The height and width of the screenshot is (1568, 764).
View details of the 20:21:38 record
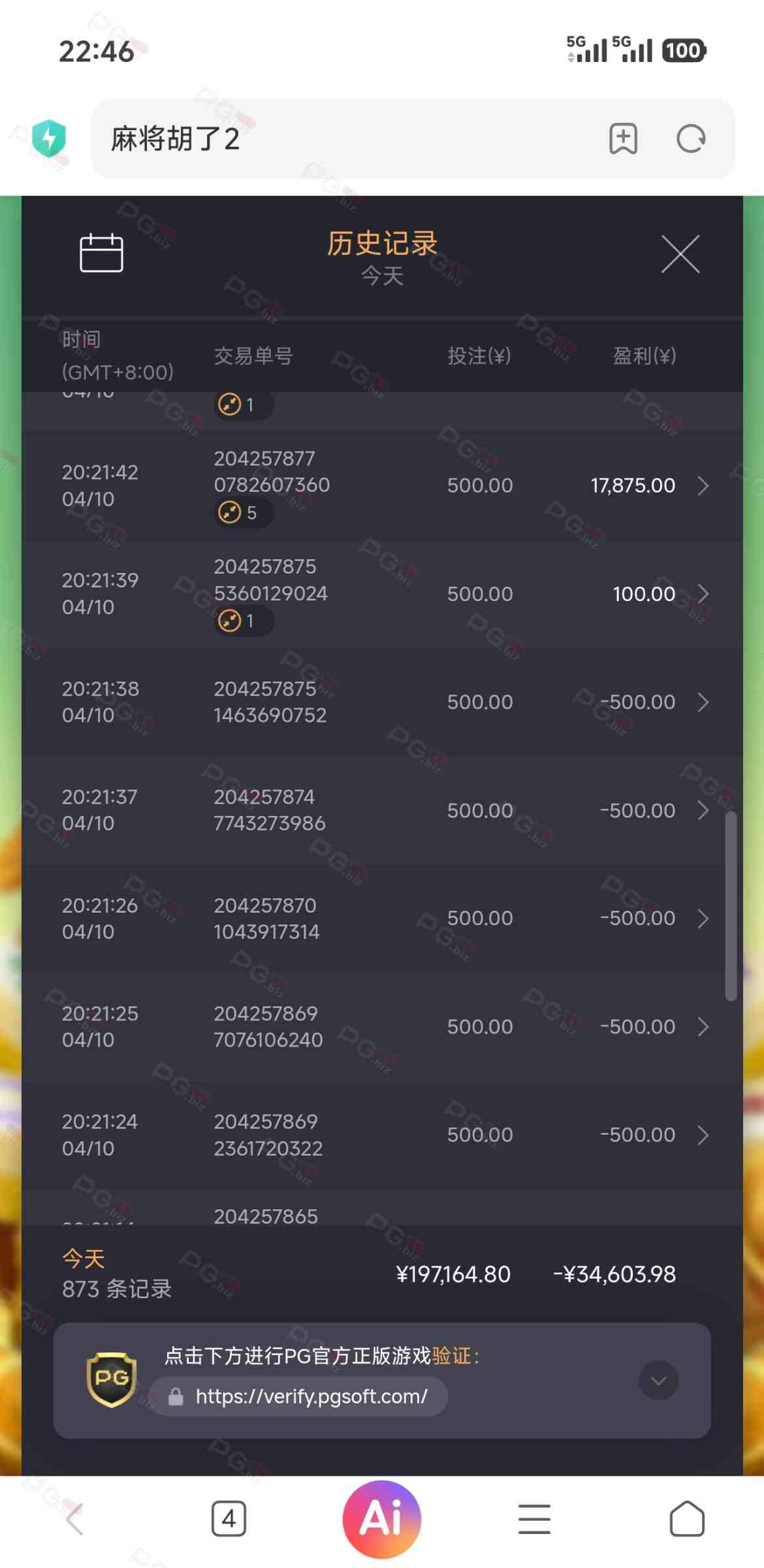click(702, 702)
